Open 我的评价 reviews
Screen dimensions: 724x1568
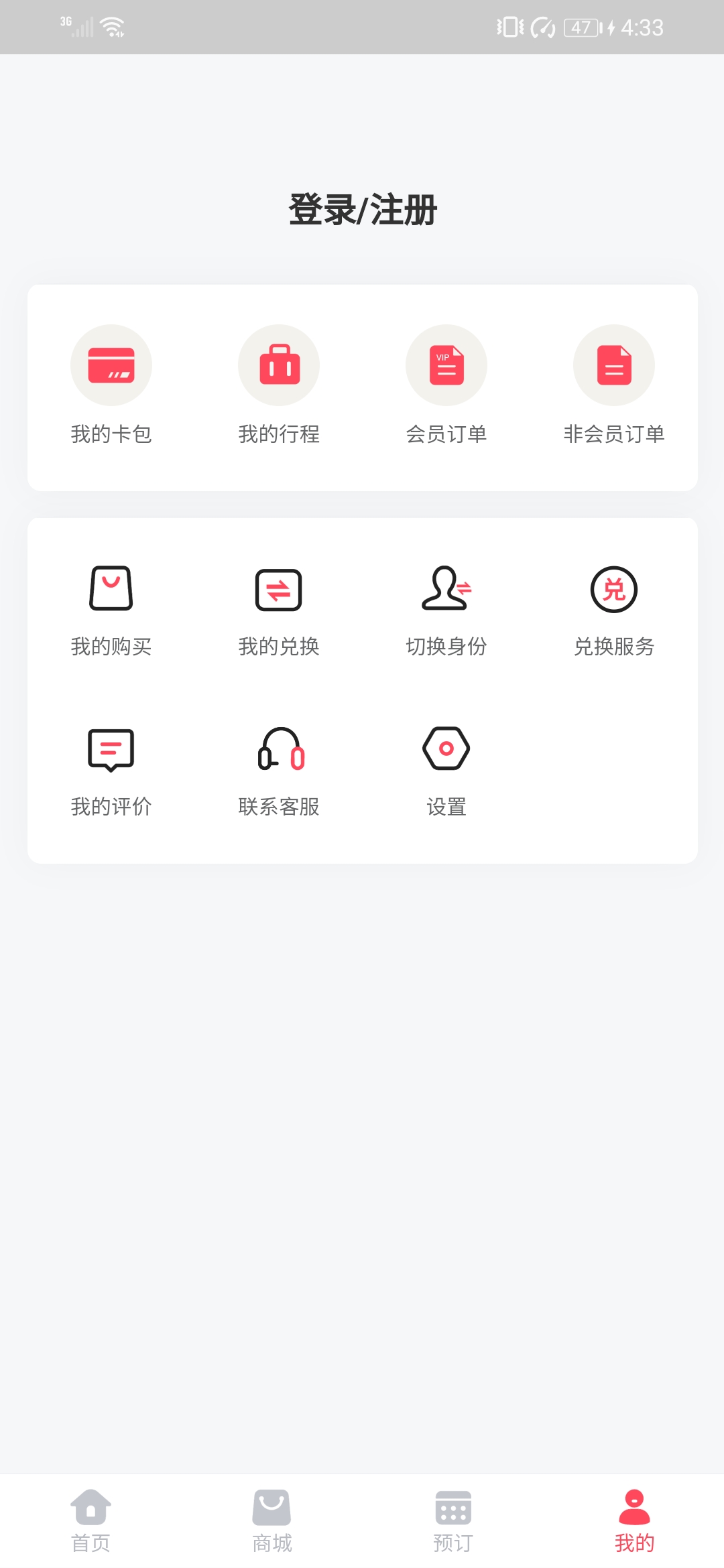tap(111, 772)
